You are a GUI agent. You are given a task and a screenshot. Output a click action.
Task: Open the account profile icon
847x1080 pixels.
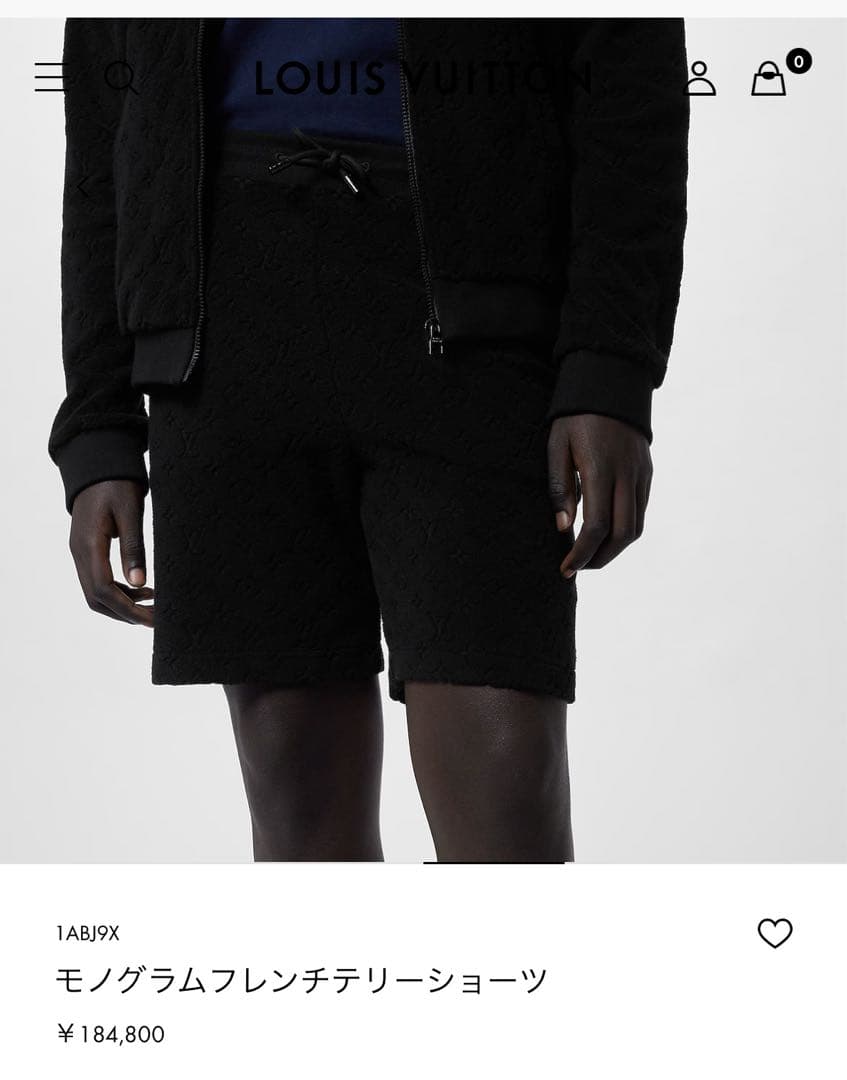699,78
